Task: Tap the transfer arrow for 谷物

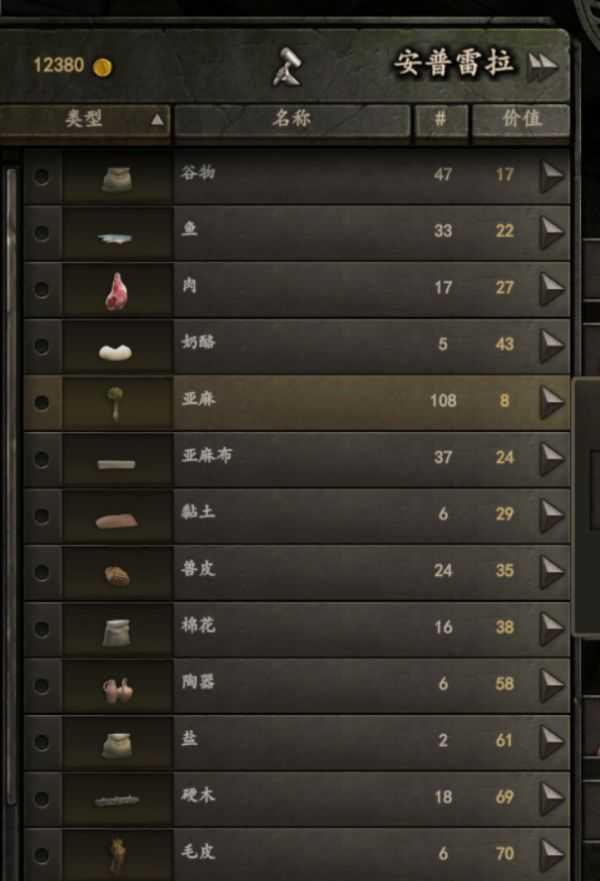Action: pos(552,176)
